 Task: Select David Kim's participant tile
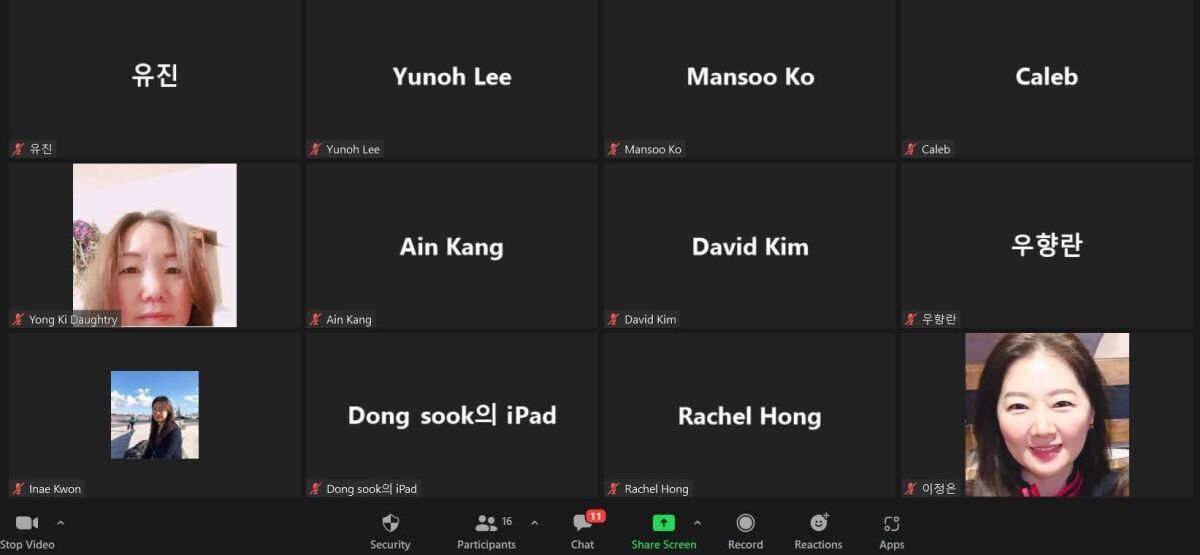749,246
